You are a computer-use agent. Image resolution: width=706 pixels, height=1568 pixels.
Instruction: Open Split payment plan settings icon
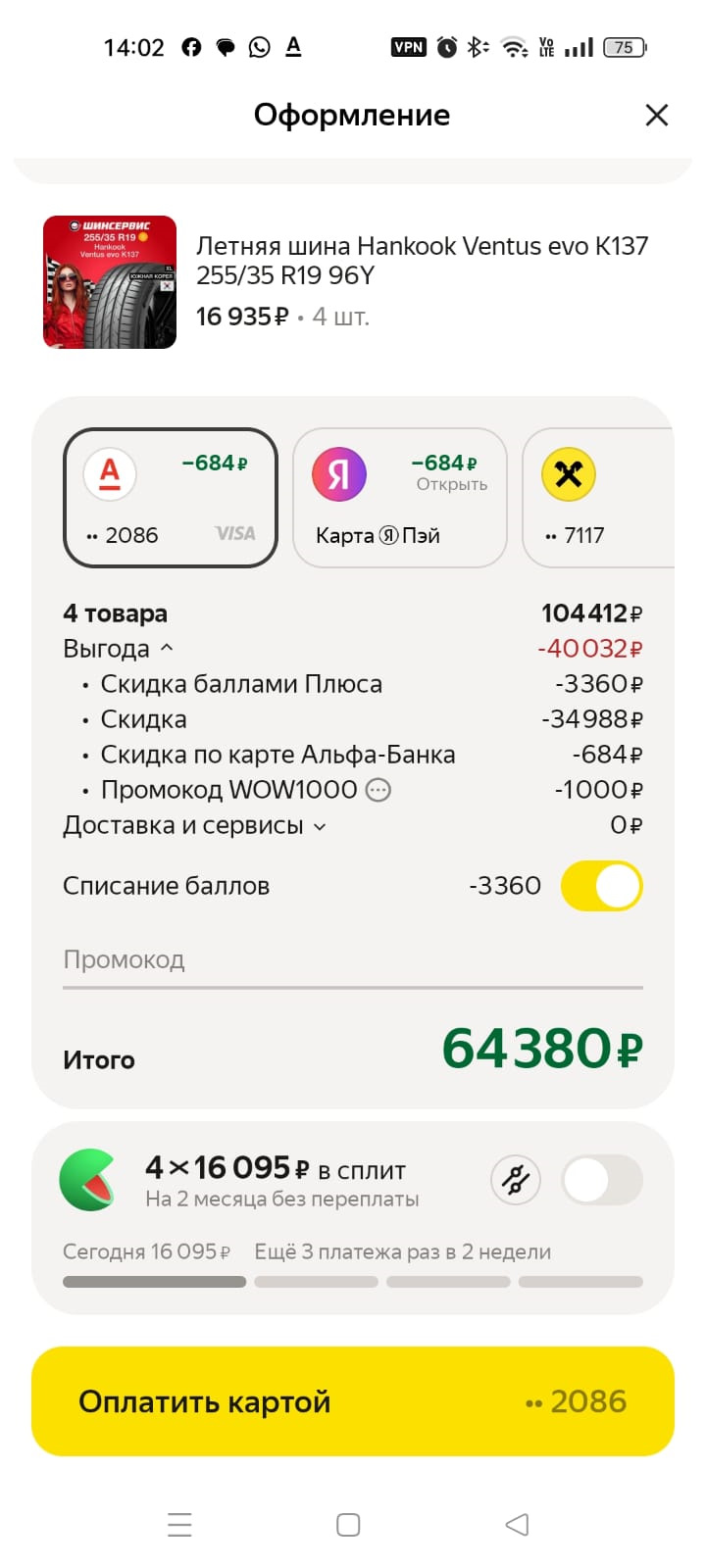(516, 1179)
